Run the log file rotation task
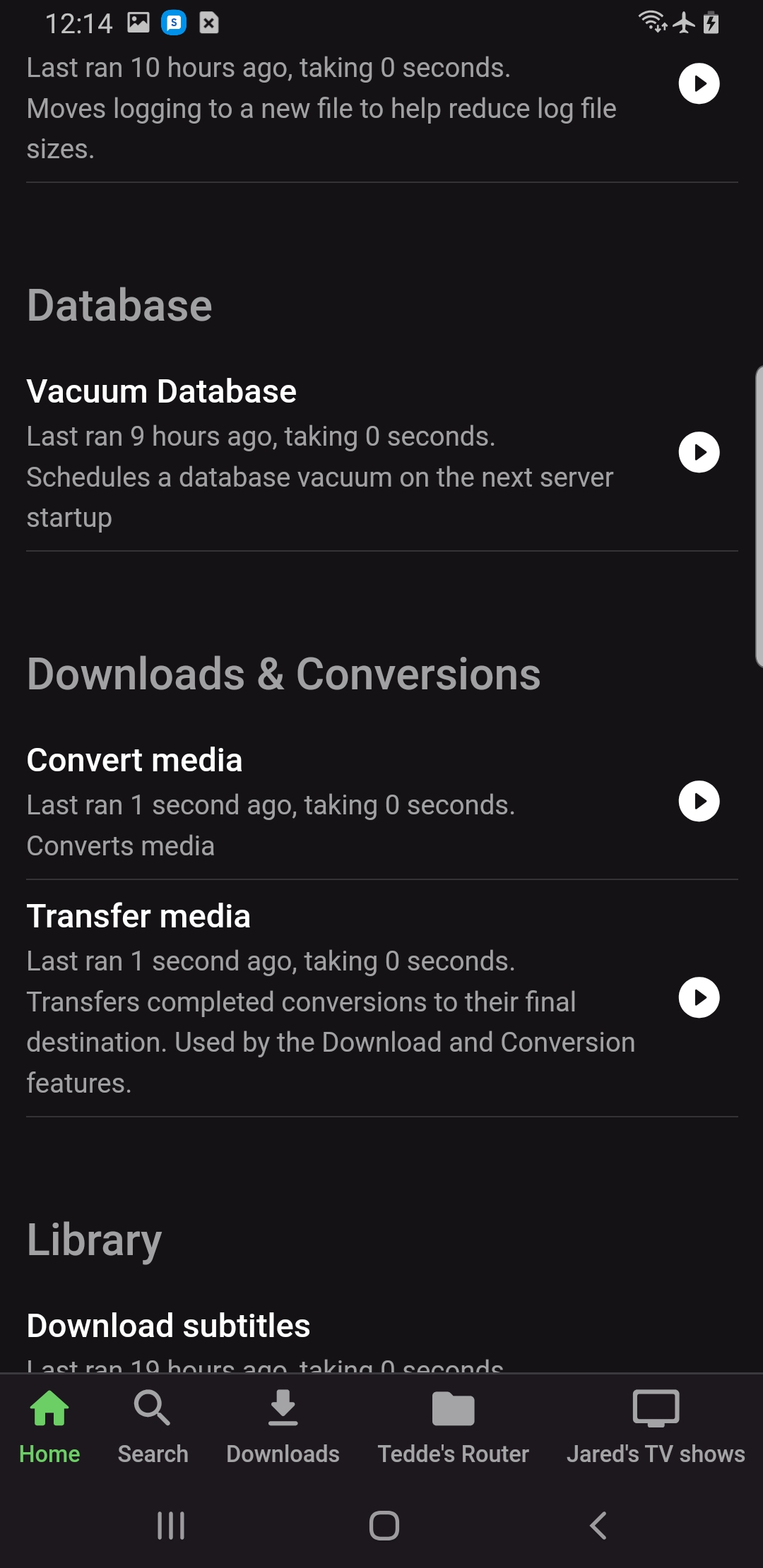This screenshot has width=763, height=1568. point(699,84)
